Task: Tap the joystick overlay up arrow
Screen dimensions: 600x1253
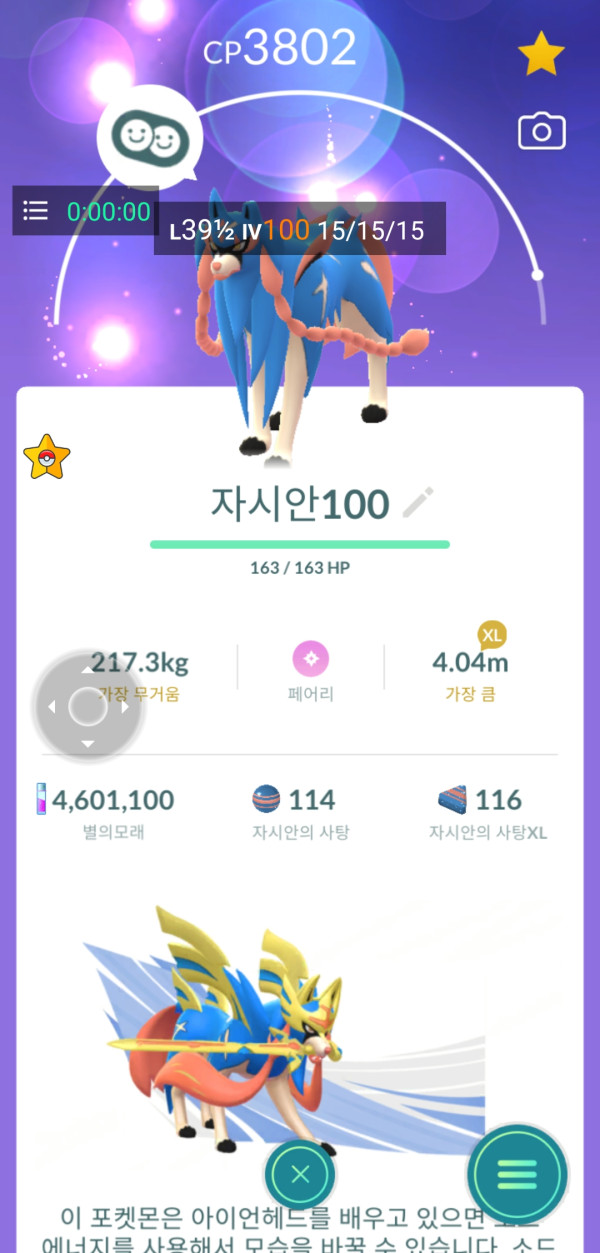Action: [87, 670]
